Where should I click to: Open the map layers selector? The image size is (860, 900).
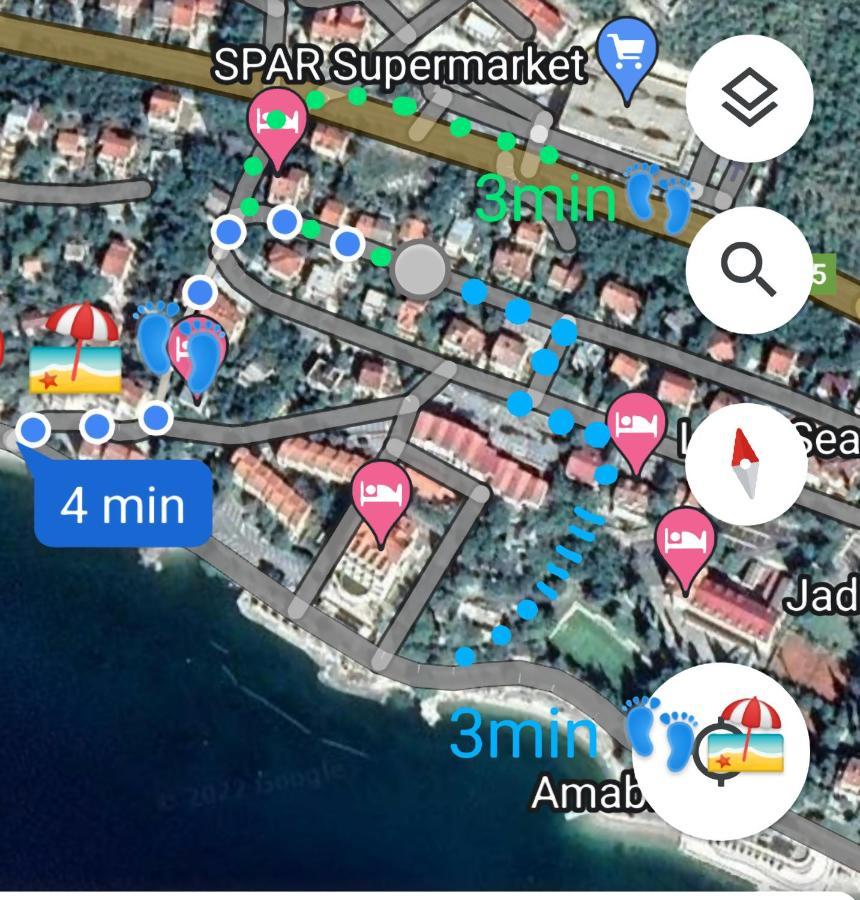pos(749,97)
